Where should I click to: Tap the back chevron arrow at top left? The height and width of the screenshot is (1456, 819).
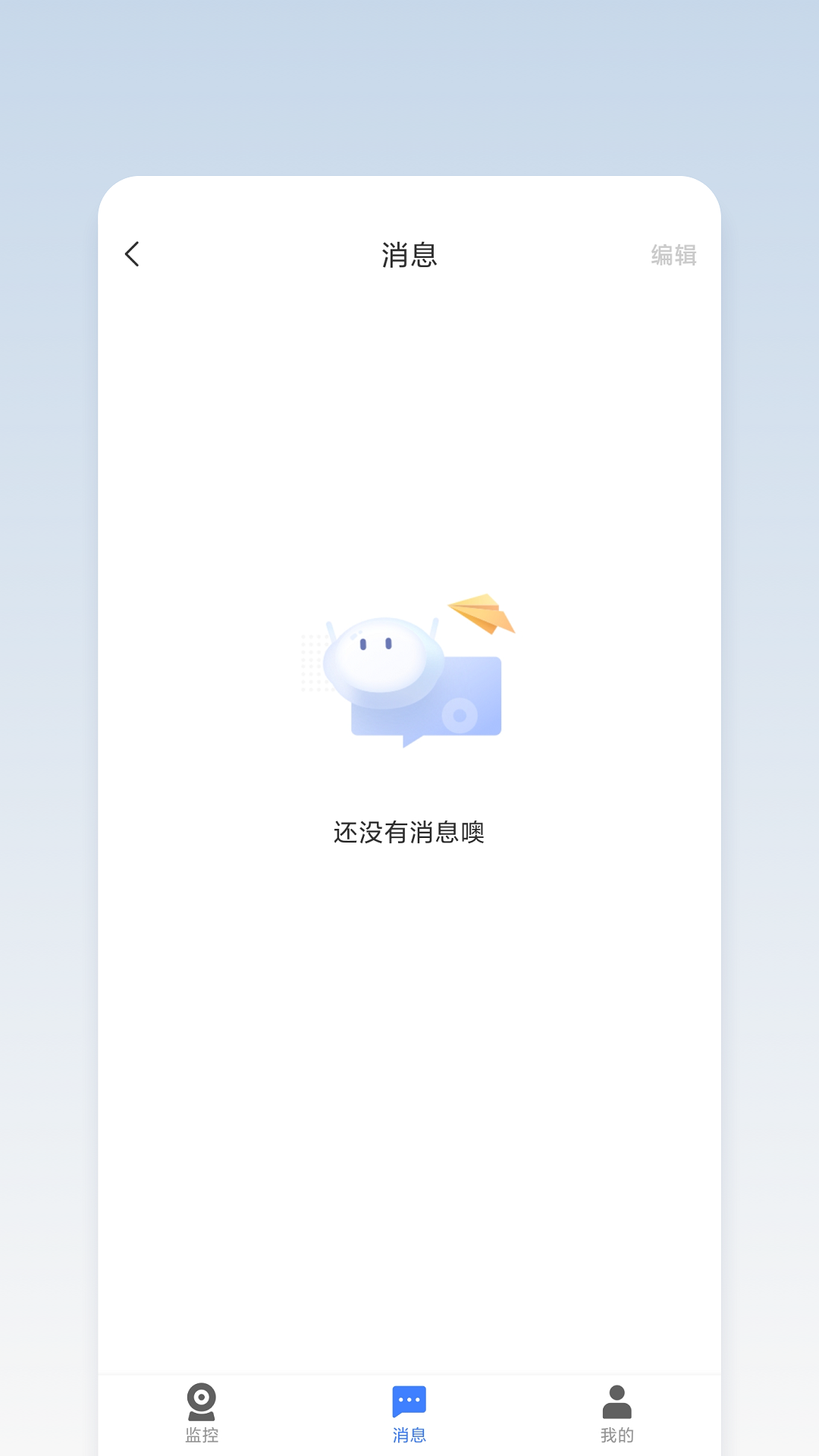[132, 255]
